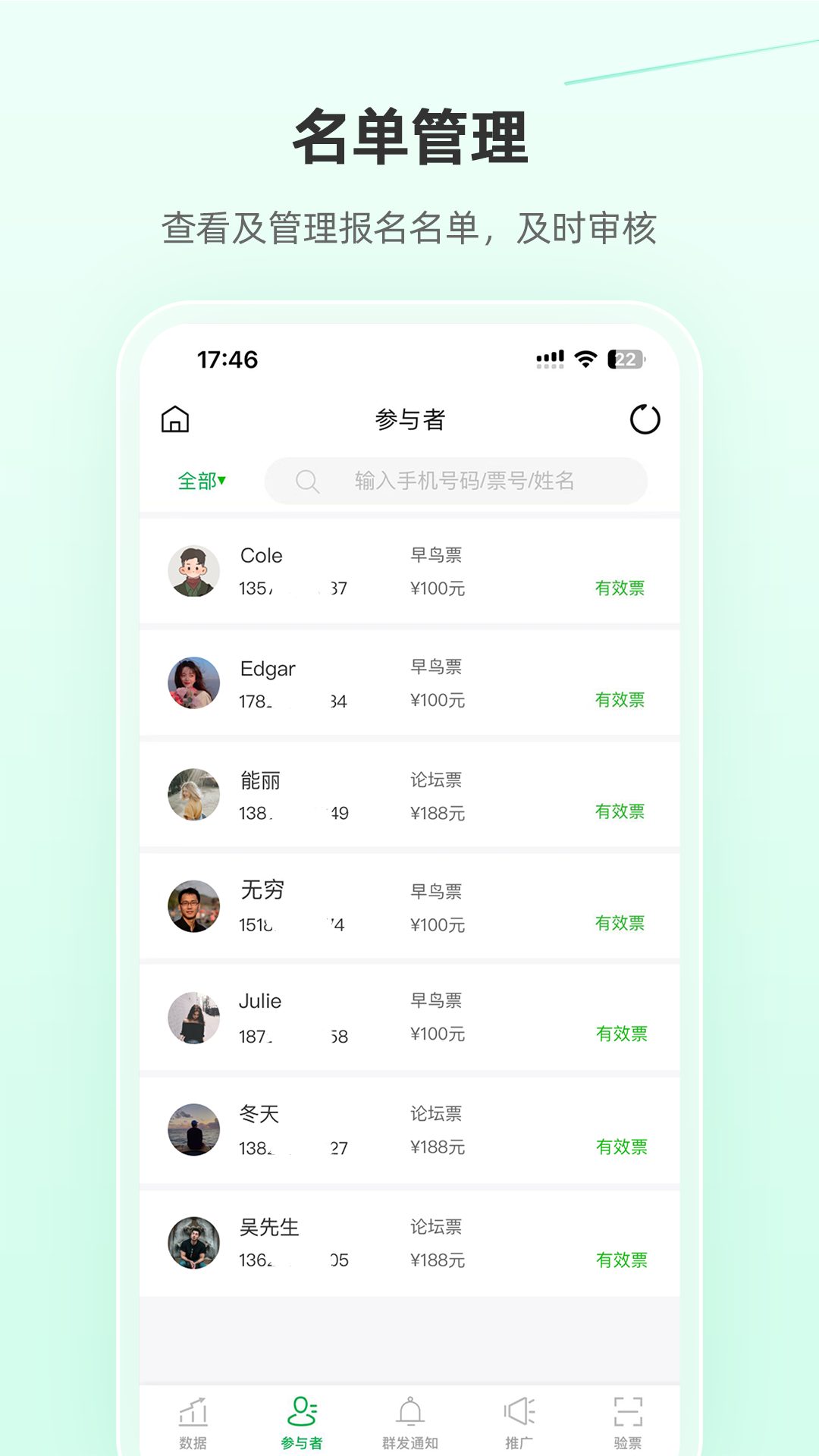Tap 无穷's ¥100元 price label
819x1456 pixels.
437,925
